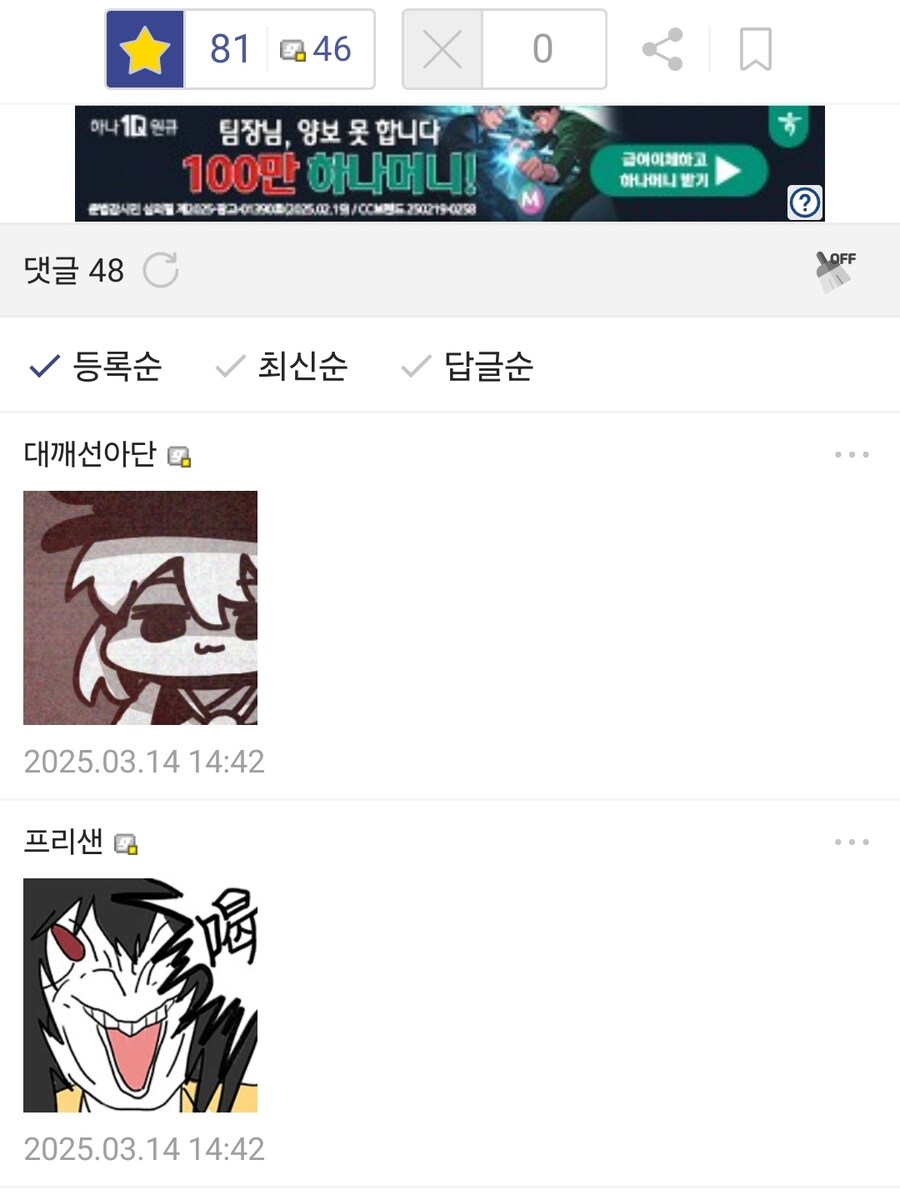Click the X dislike icon
The image size is (900, 1195).
(x=441, y=46)
